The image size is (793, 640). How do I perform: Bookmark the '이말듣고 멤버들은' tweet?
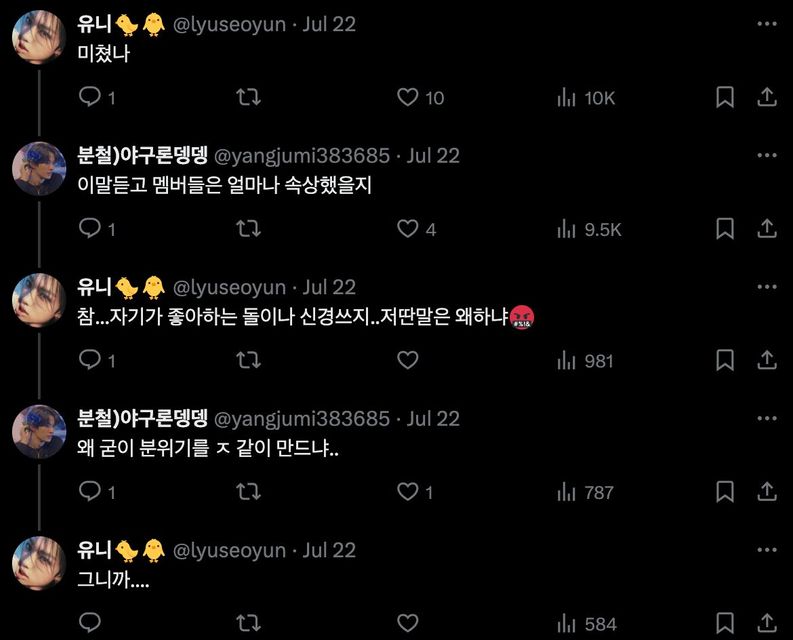725,229
